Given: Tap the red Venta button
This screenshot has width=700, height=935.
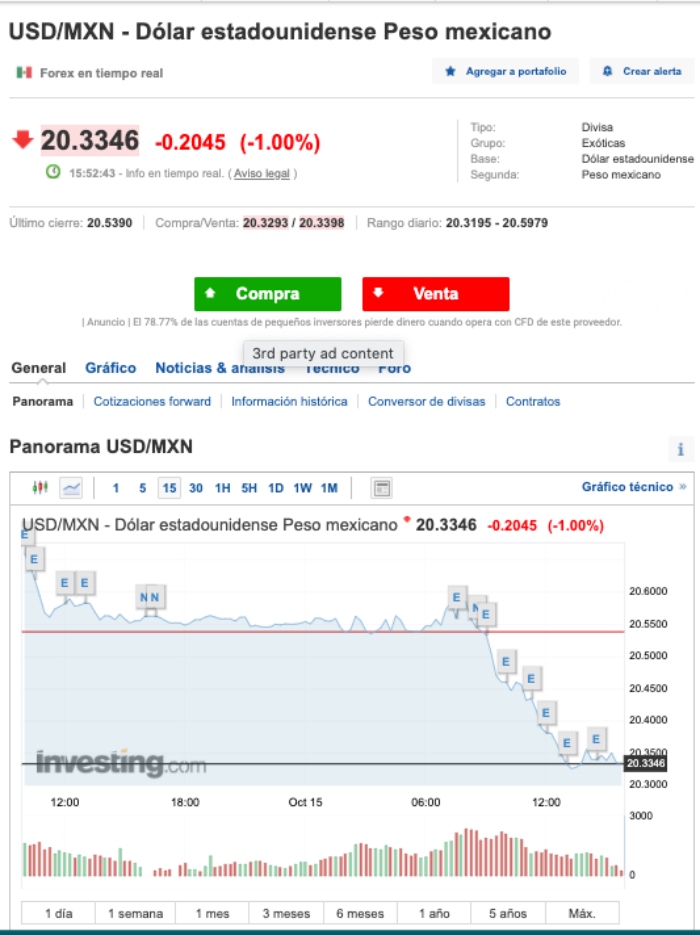Looking at the screenshot, I should pos(435,294).
